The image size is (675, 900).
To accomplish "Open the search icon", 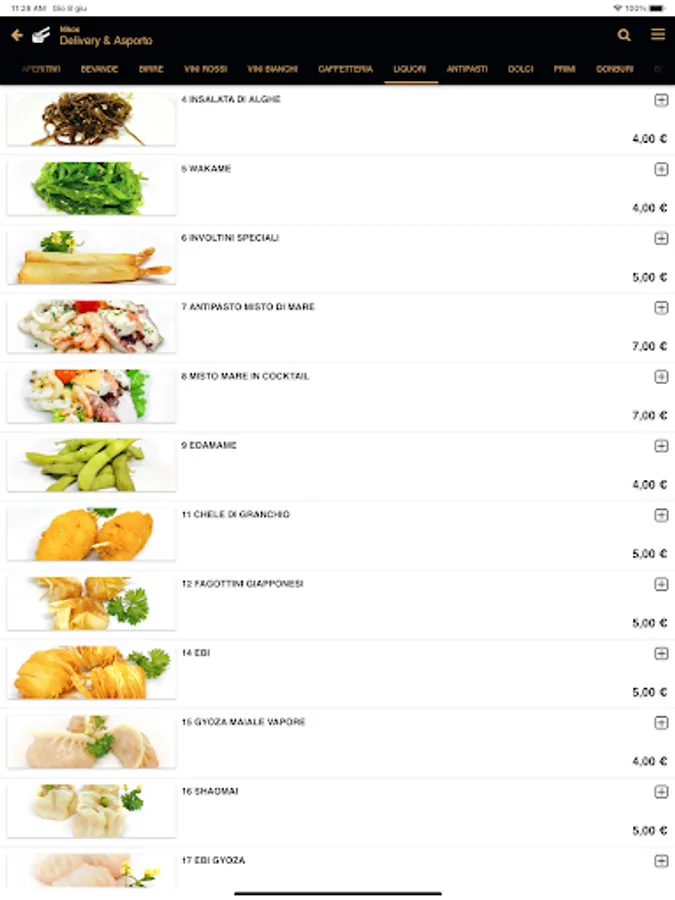I will tap(624, 35).
